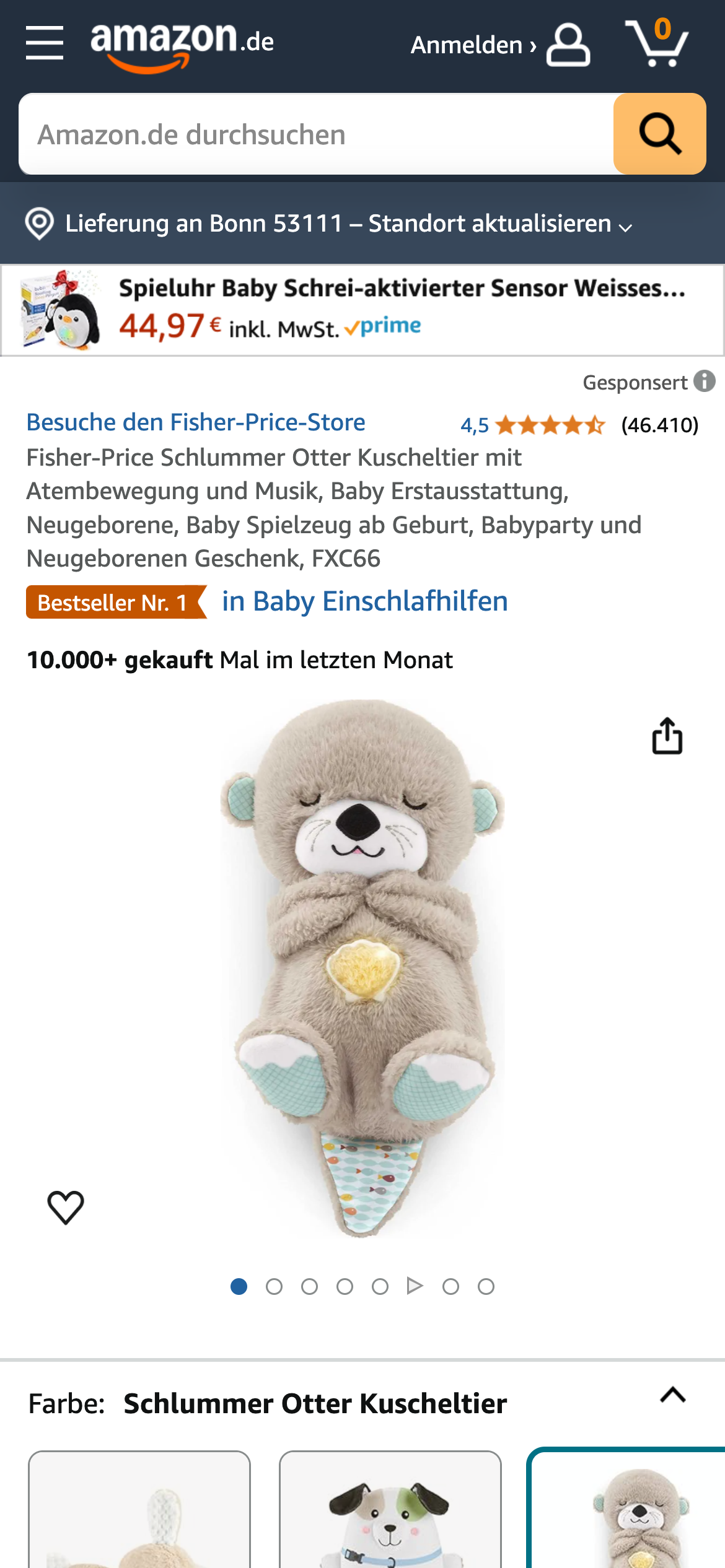
Task: Jump to the product video indicator
Action: (415, 1286)
